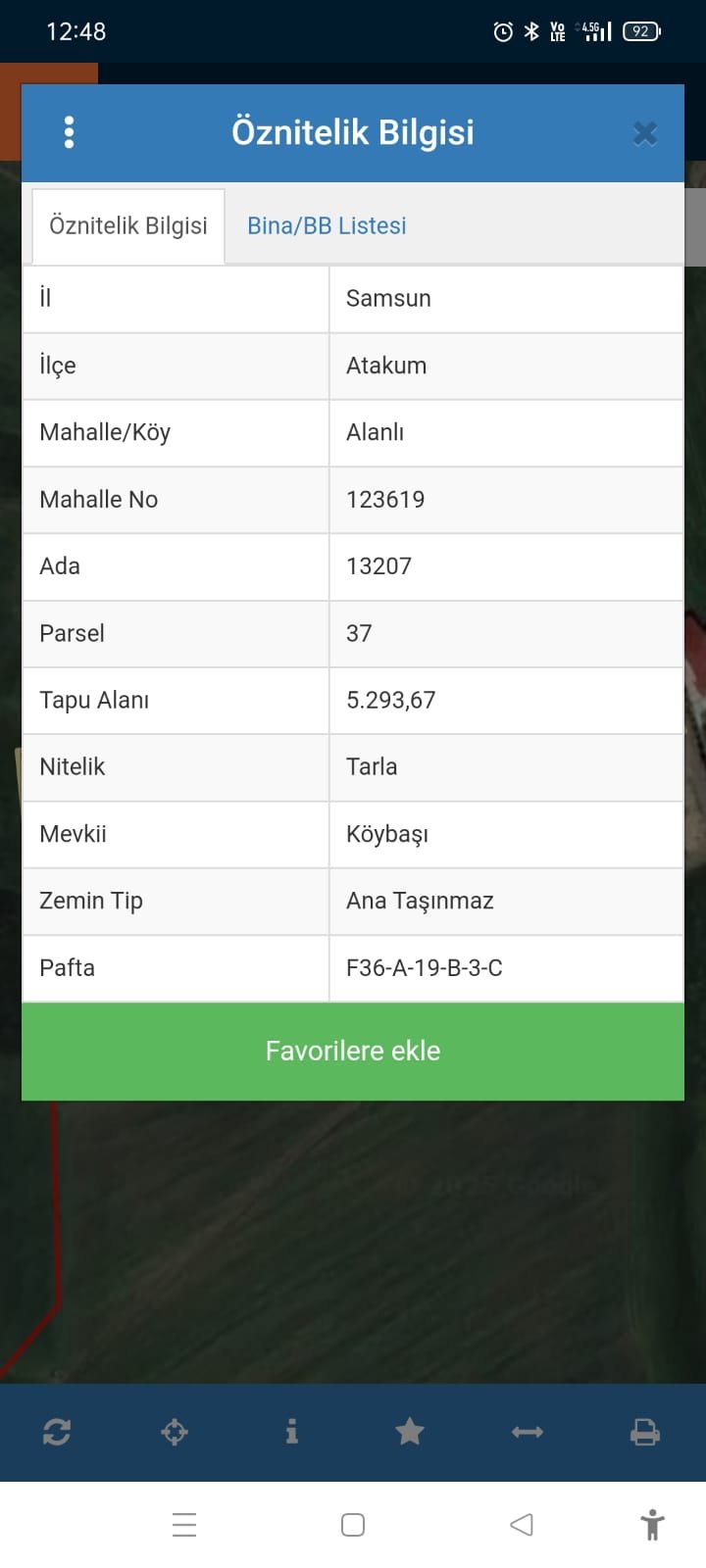Tap the printer icon

pyautogui.click(x=645, y=1432)
